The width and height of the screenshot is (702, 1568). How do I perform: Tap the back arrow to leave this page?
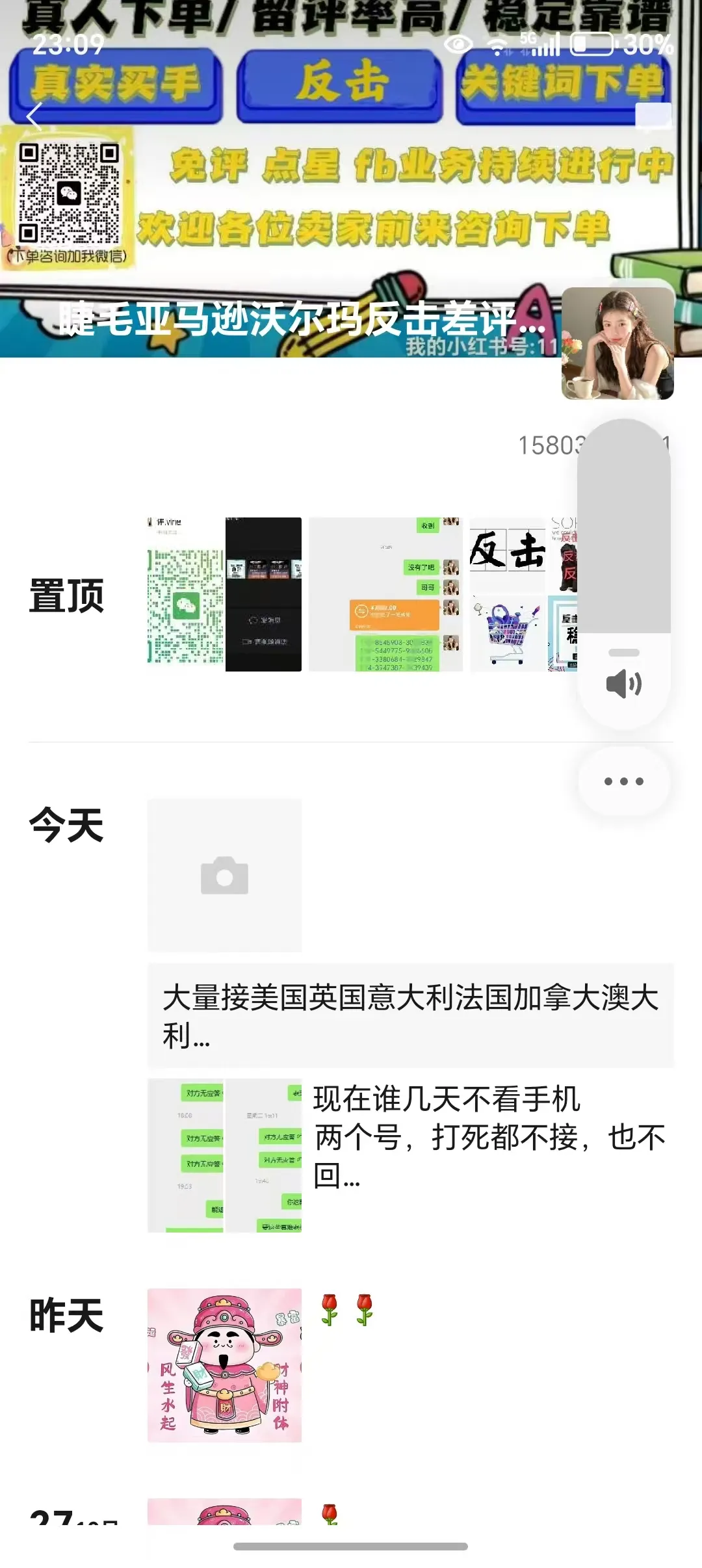(34, 116)
